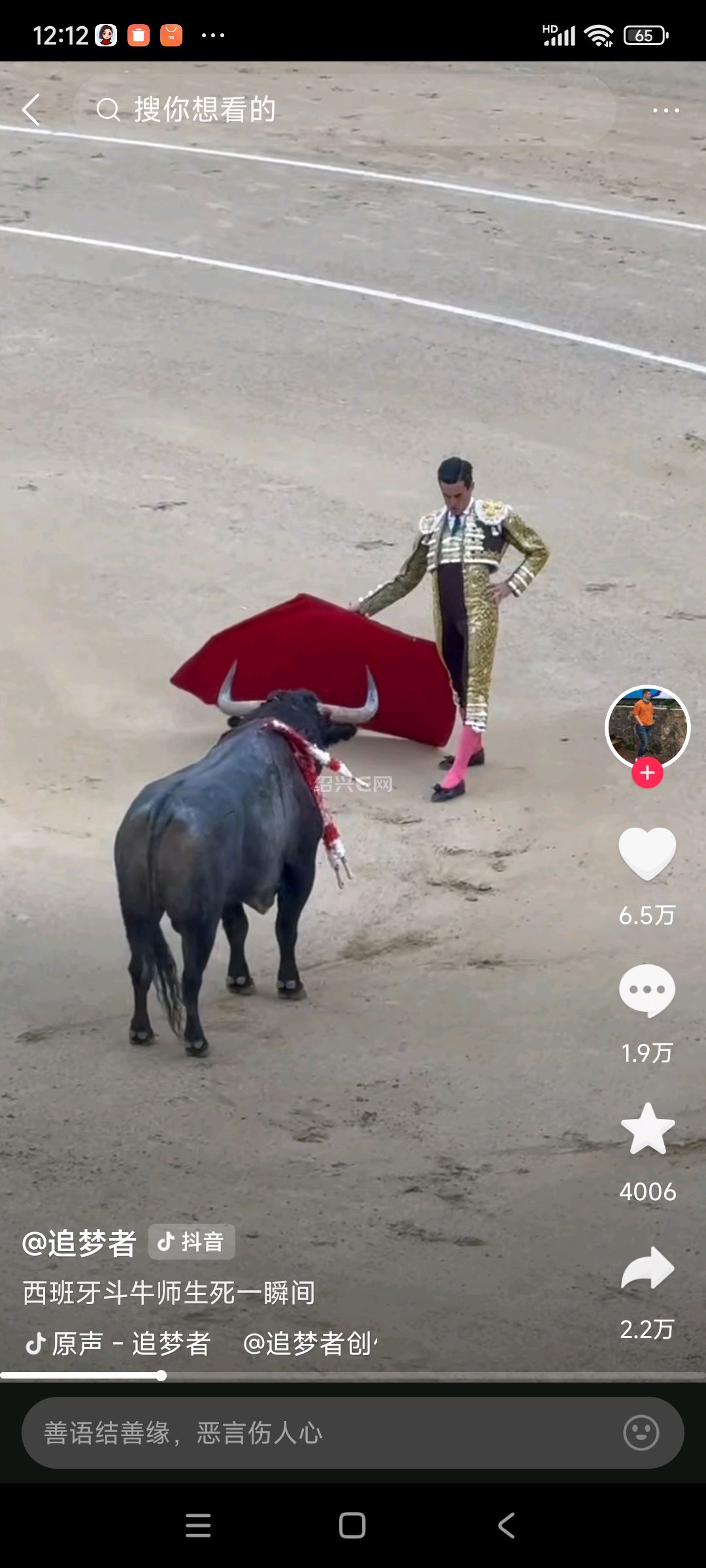The width and height of the screenshot is (706, 1568).
Task: Add this video to favorites star
Action: tap(647, 1129)
